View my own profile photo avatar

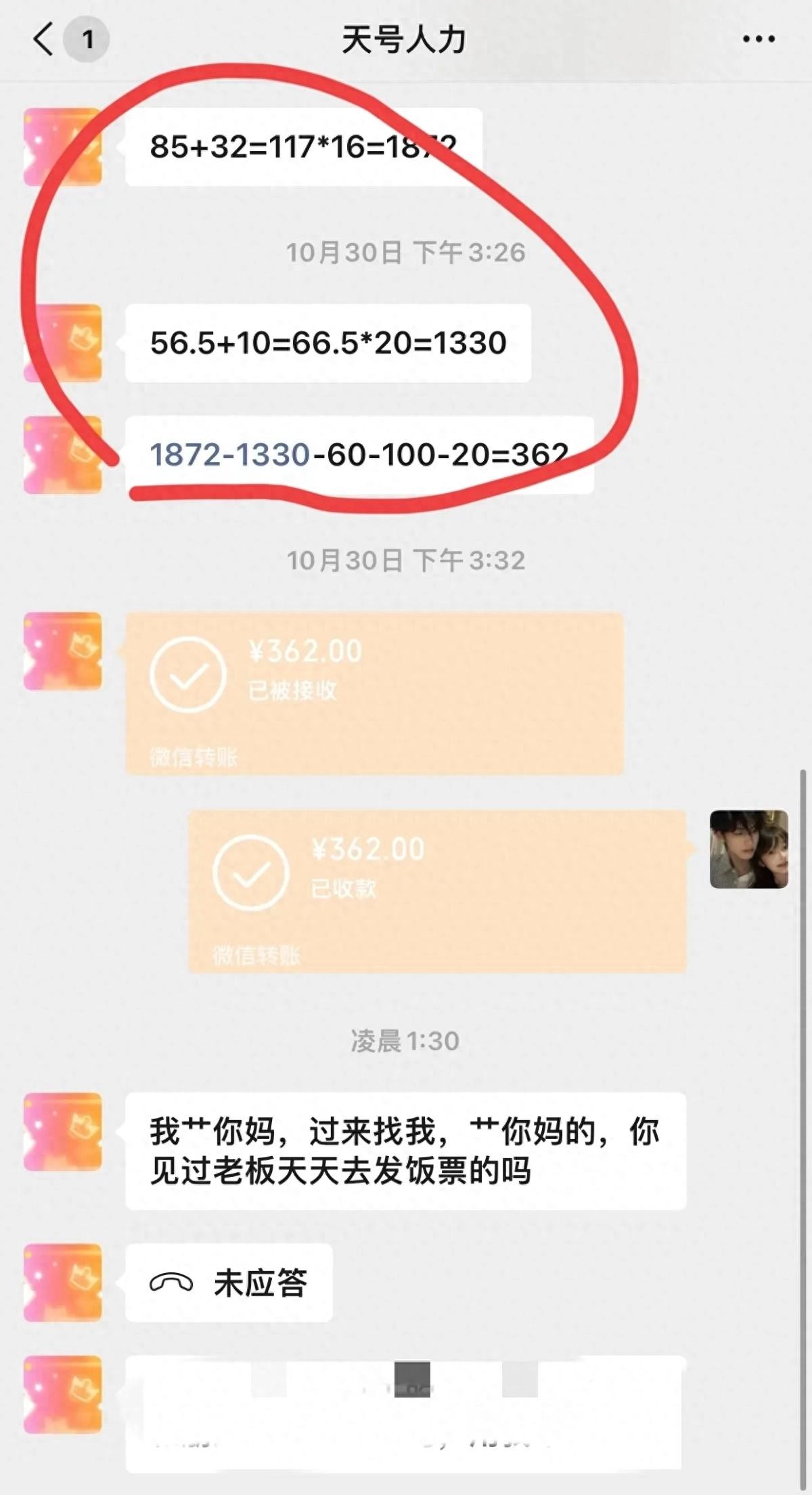(748, 849)
